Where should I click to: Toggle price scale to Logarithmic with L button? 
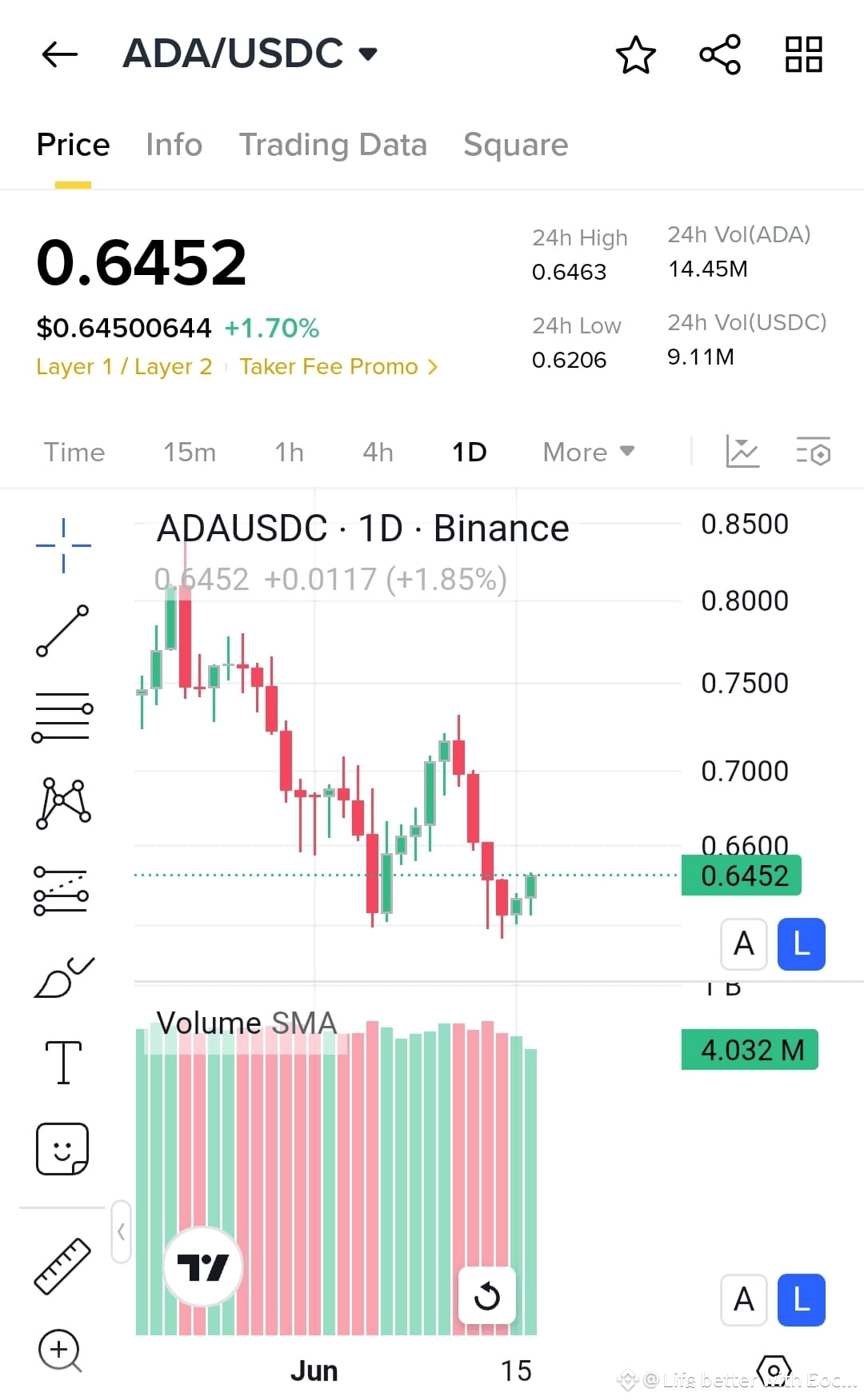click(801, 944)
